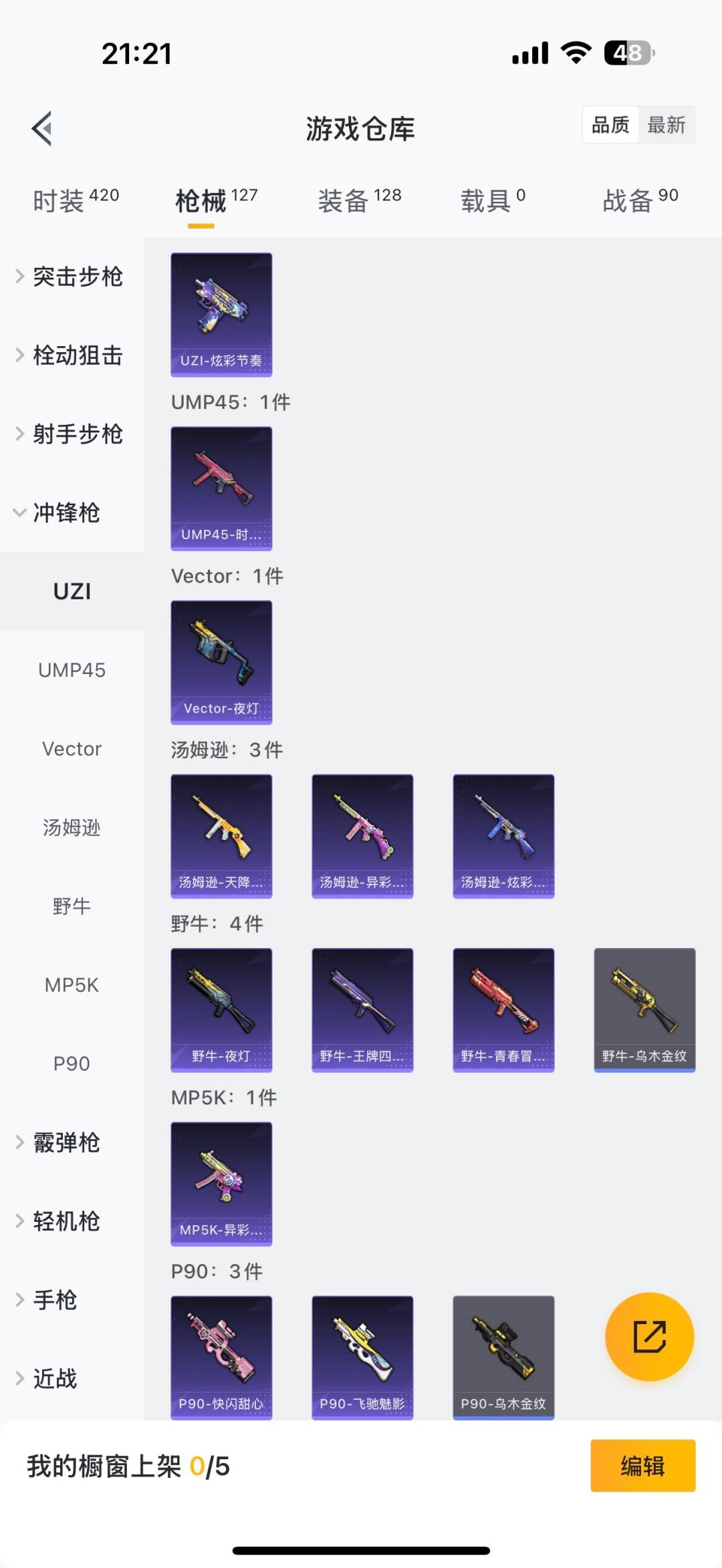The image size is (722, 1568).
Task: Open the 载具 tab
Action: tap(493, 200)
